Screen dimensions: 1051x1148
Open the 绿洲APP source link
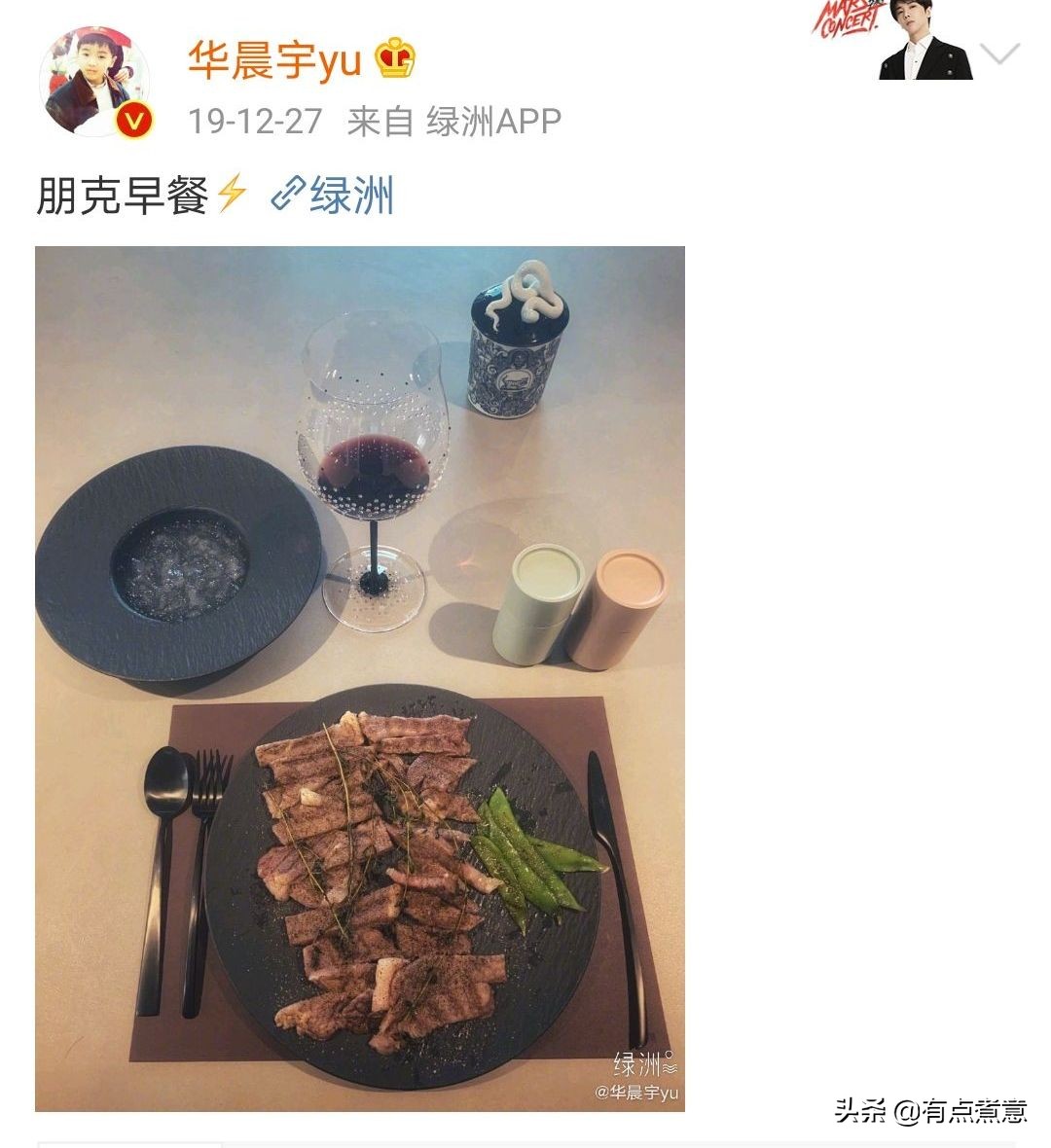(493, 122)
